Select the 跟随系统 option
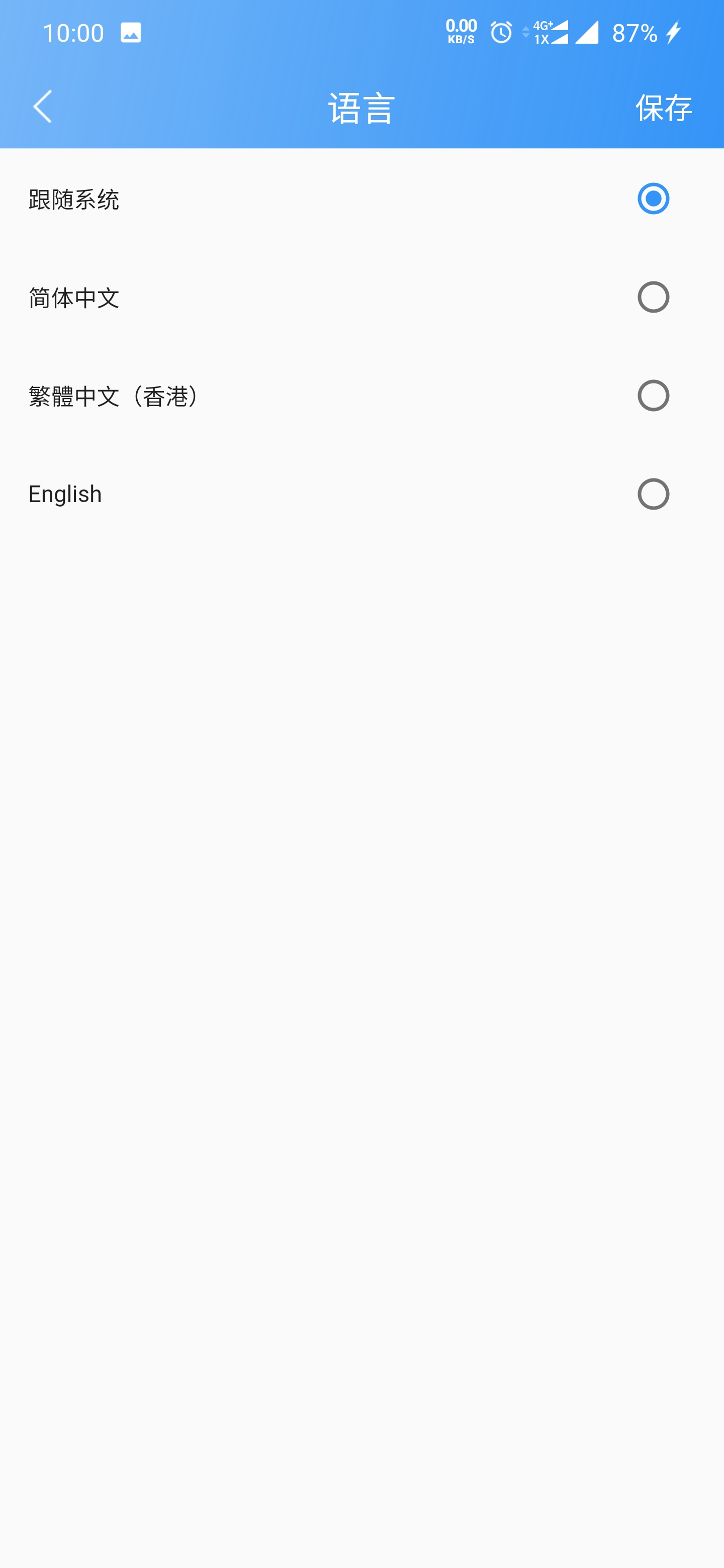 [361, 199]
